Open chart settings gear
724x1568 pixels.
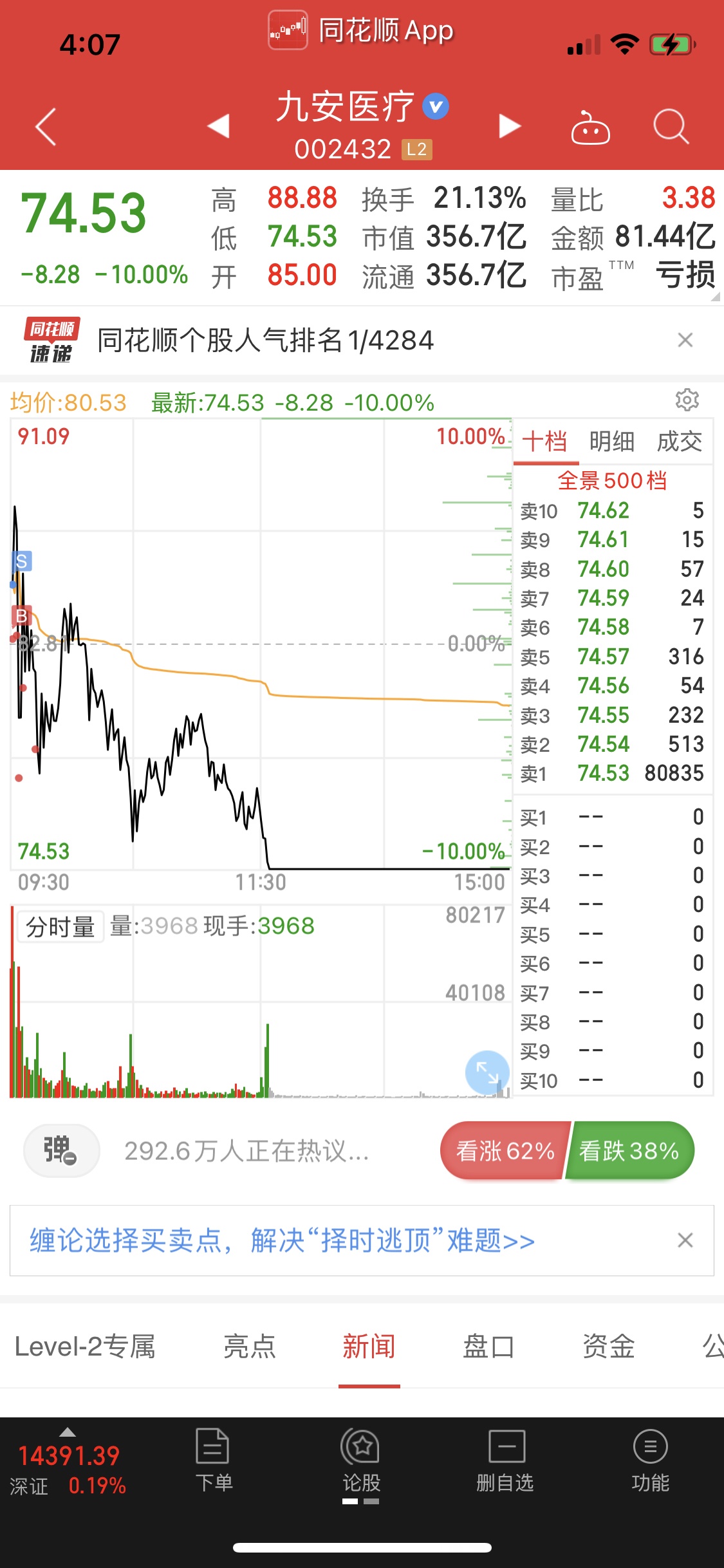point(687,400)
